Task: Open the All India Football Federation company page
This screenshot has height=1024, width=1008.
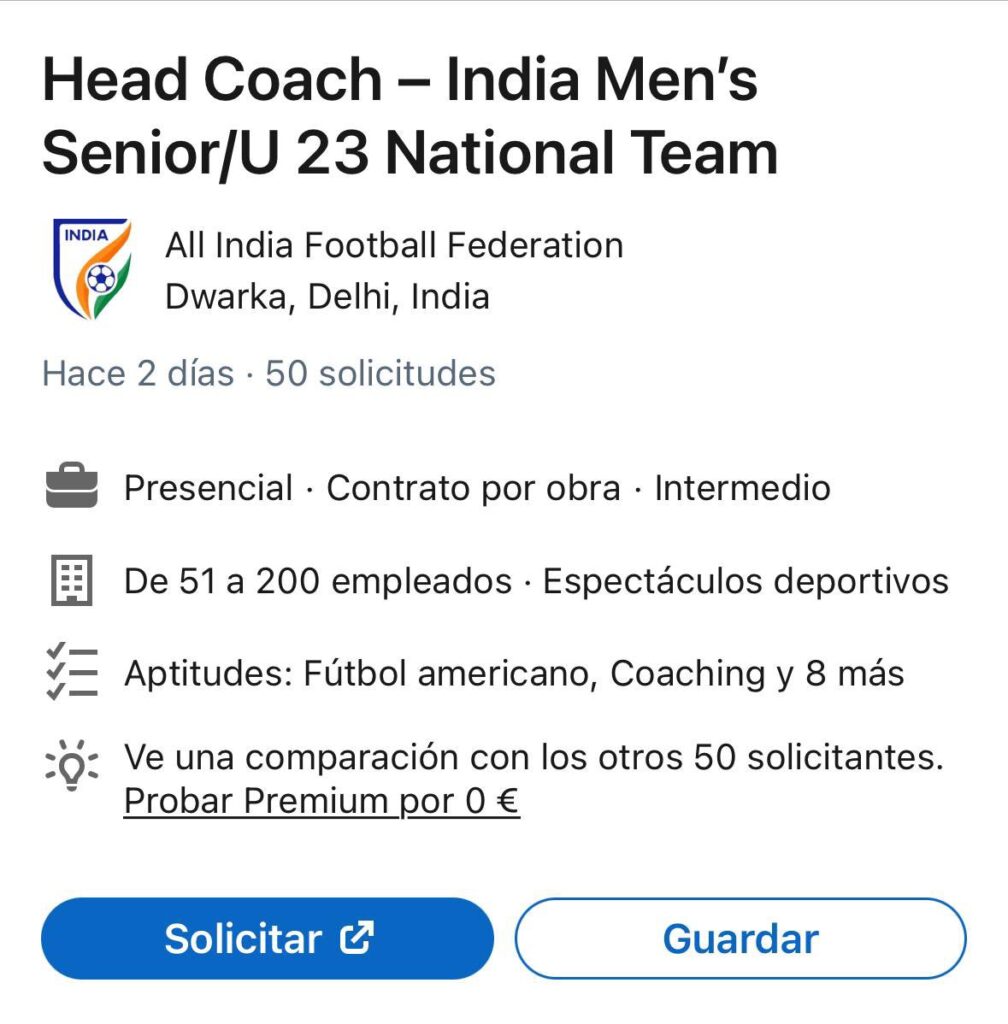Action: pyautogui.click(x=394, y=245)
